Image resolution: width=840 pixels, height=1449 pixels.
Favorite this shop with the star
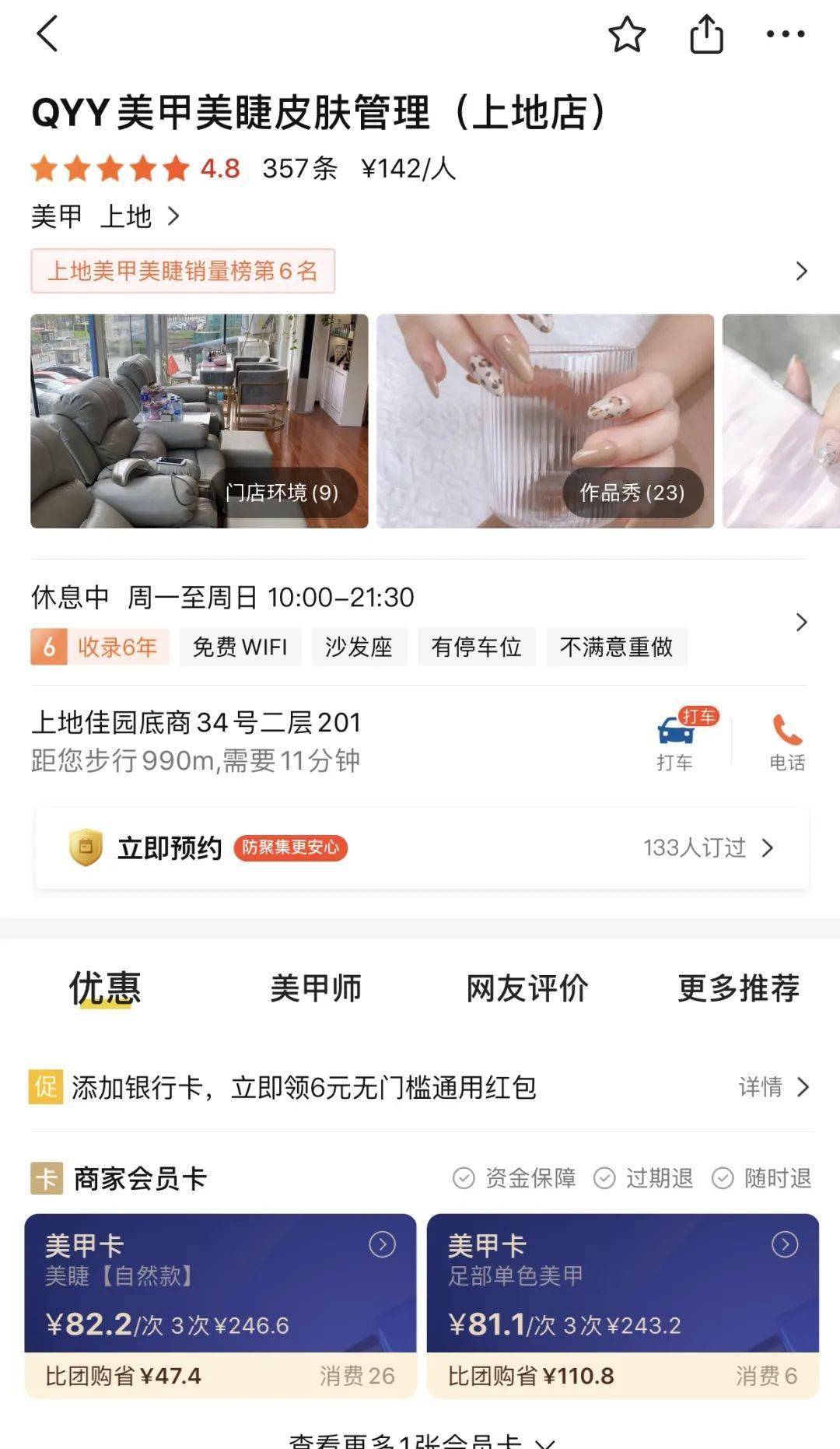(627, 34)
